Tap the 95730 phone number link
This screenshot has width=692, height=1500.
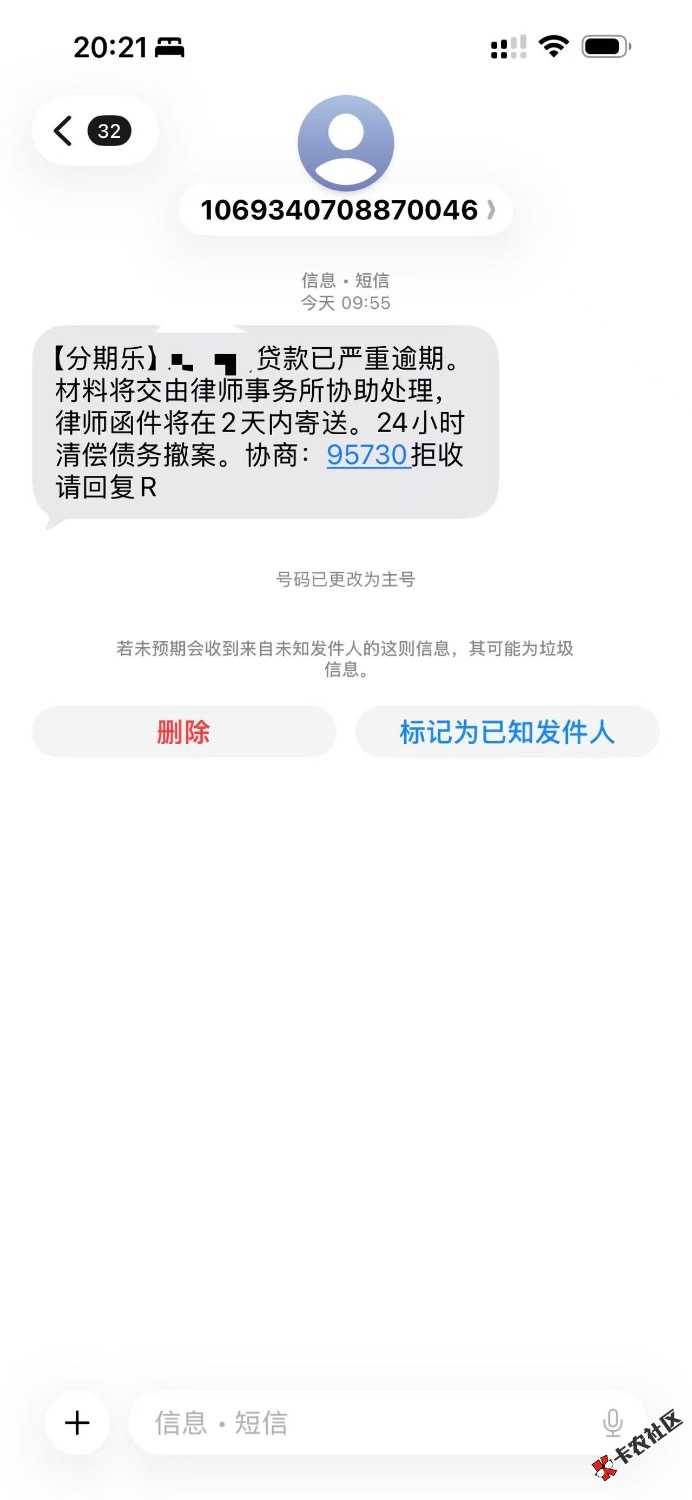click(368, 455)
